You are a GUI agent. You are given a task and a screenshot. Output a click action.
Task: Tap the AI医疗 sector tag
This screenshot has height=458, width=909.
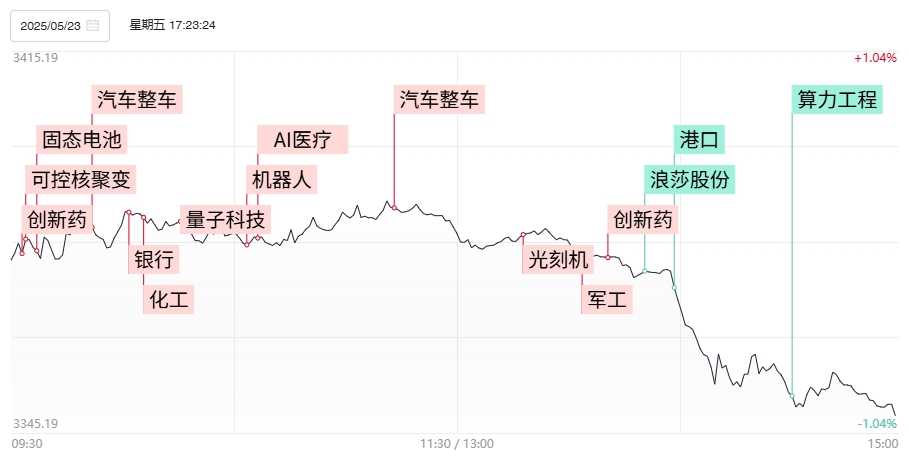click(302, 139)
